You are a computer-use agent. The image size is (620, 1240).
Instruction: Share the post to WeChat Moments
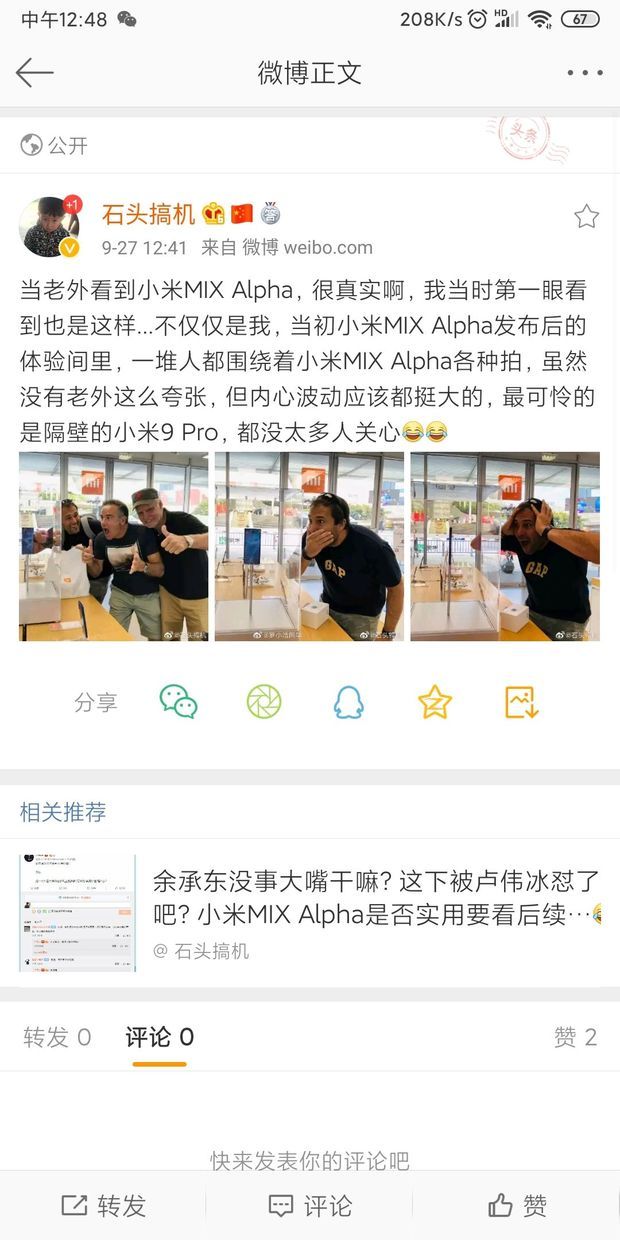click(x=264, y=702)
